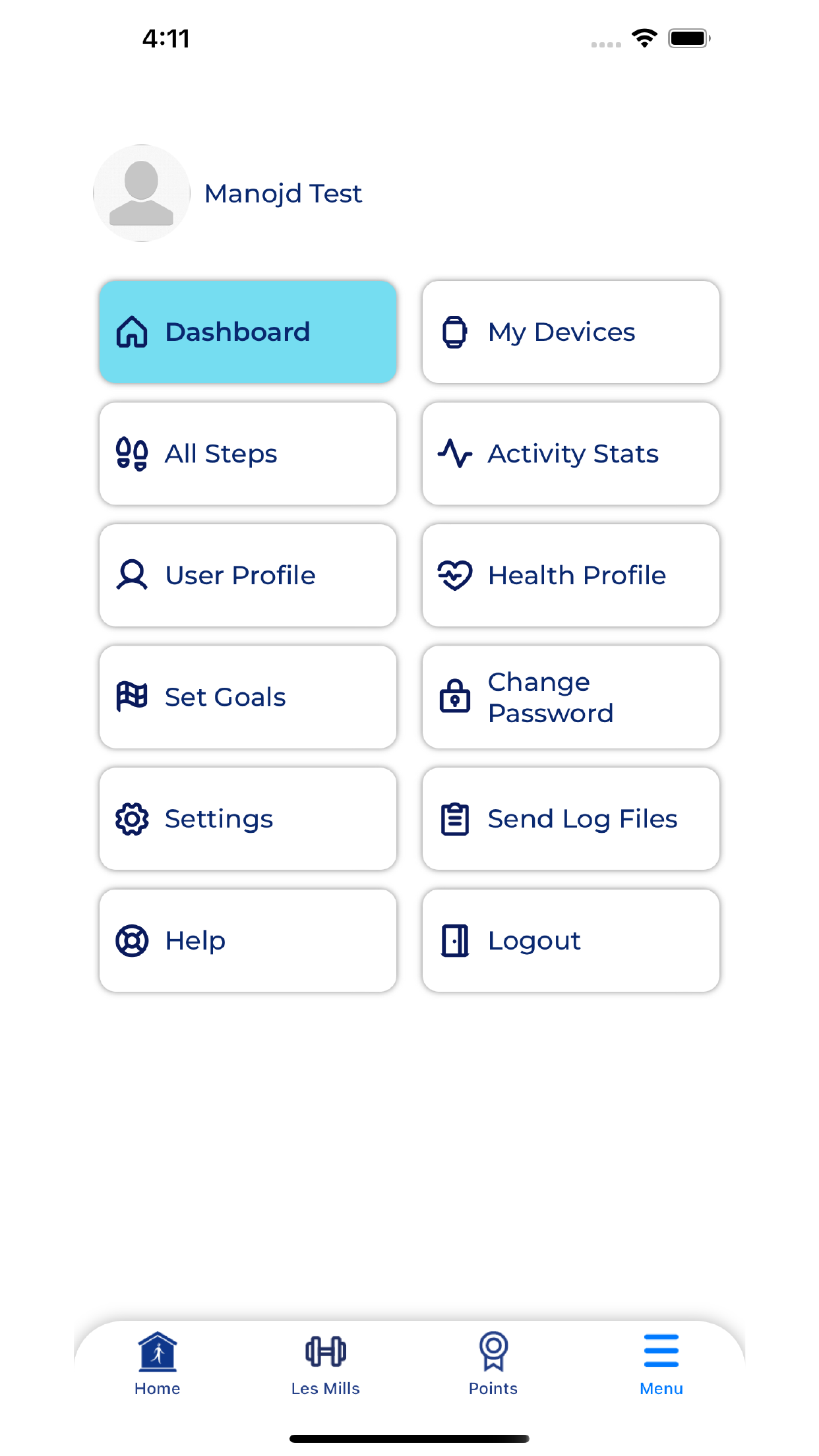Tap the clipboard icon on Send Log Files
The height and width of the screenshot is (1456, 819).
point(455,818)
